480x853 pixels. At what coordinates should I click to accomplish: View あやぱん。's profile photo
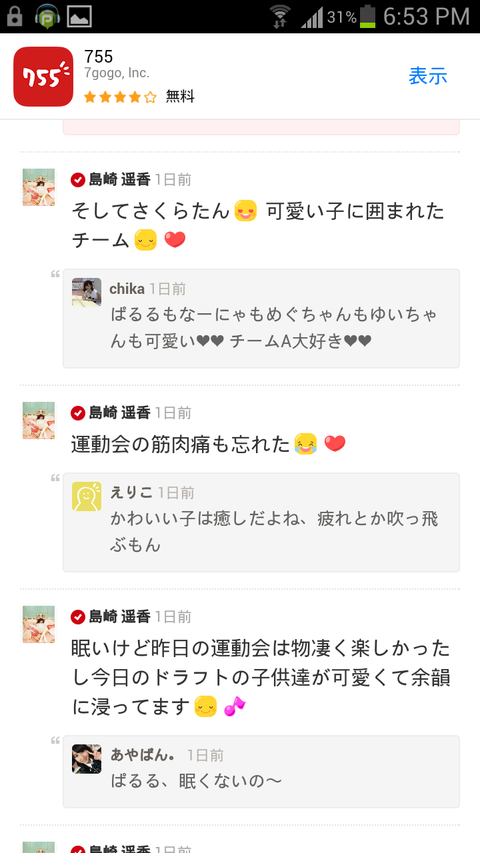87,759
